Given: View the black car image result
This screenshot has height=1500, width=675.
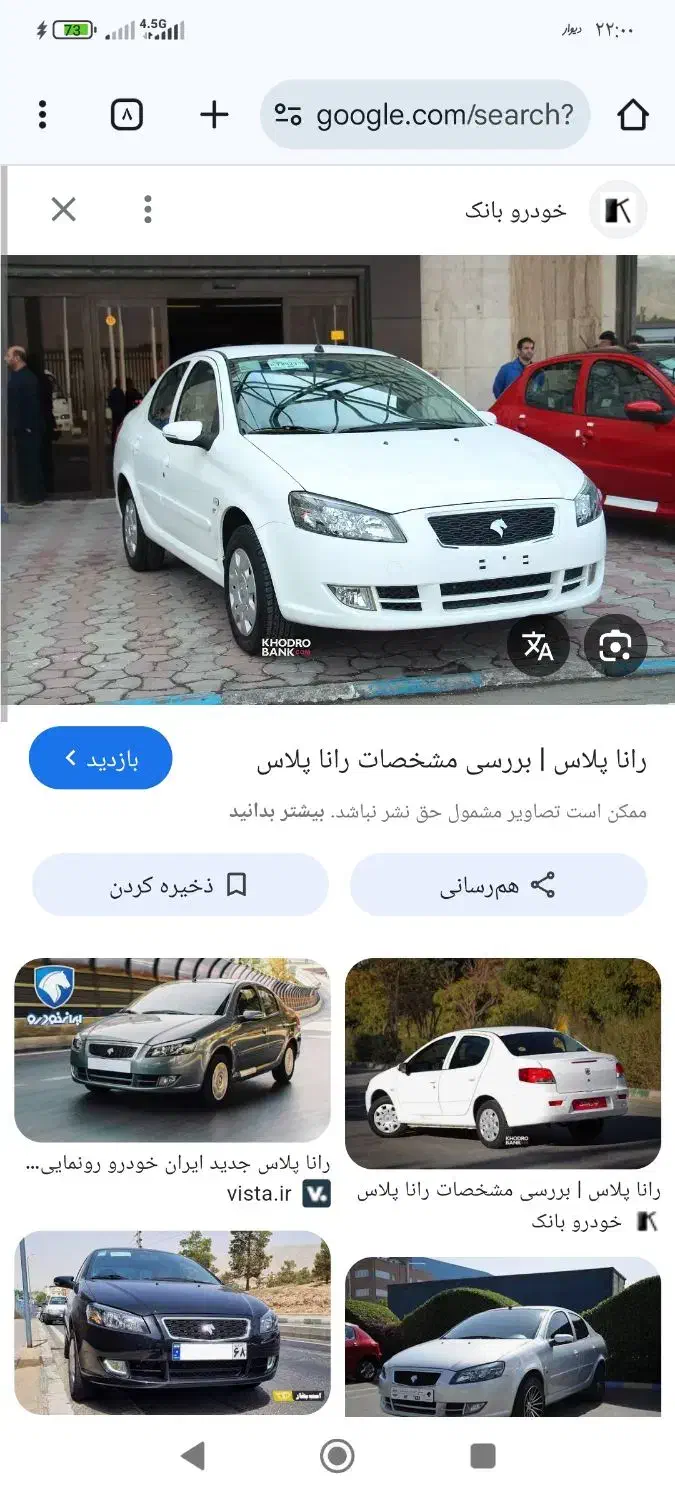Looking at the screenshot, I should click(172, 1322).
